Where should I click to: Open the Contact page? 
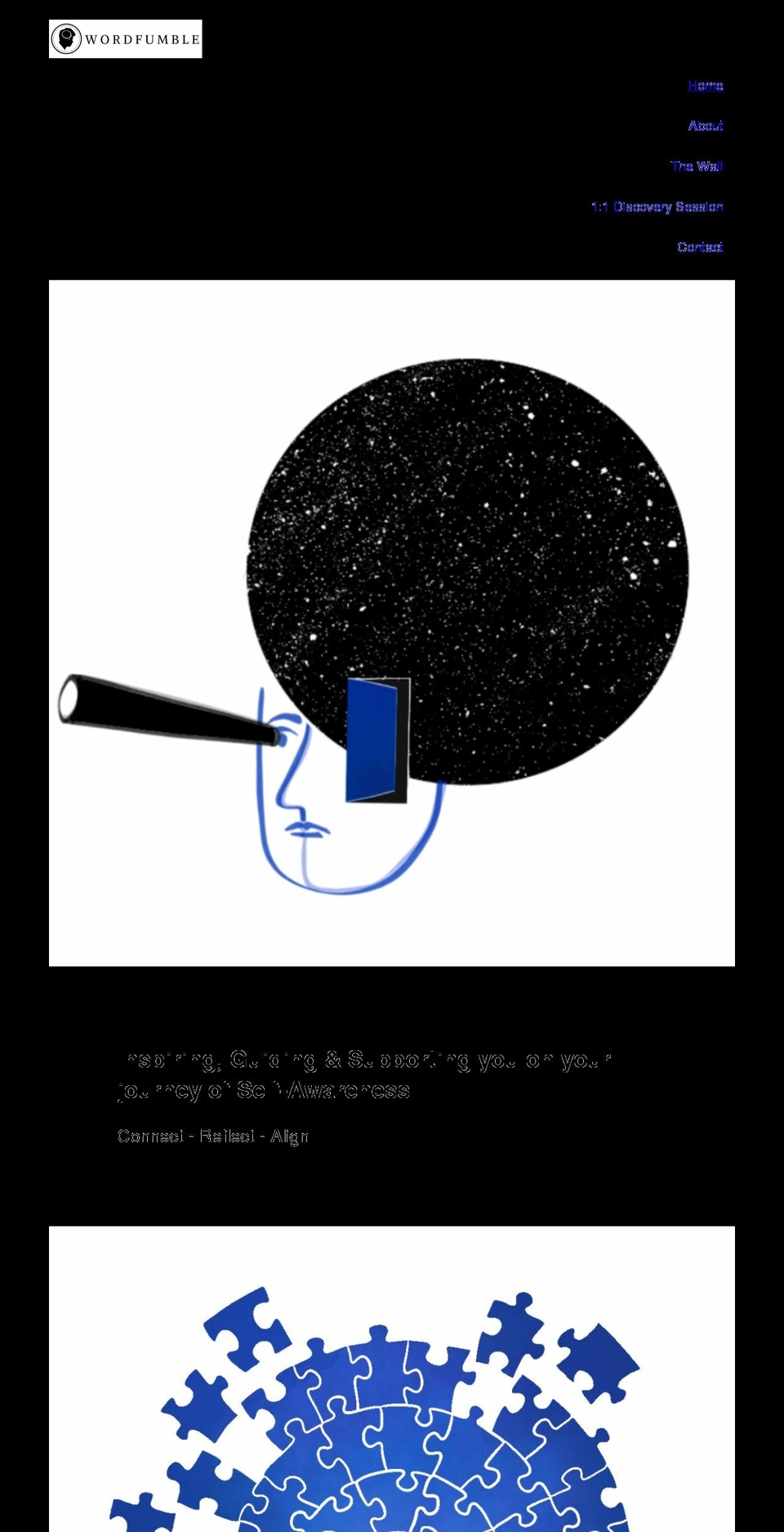699,247
